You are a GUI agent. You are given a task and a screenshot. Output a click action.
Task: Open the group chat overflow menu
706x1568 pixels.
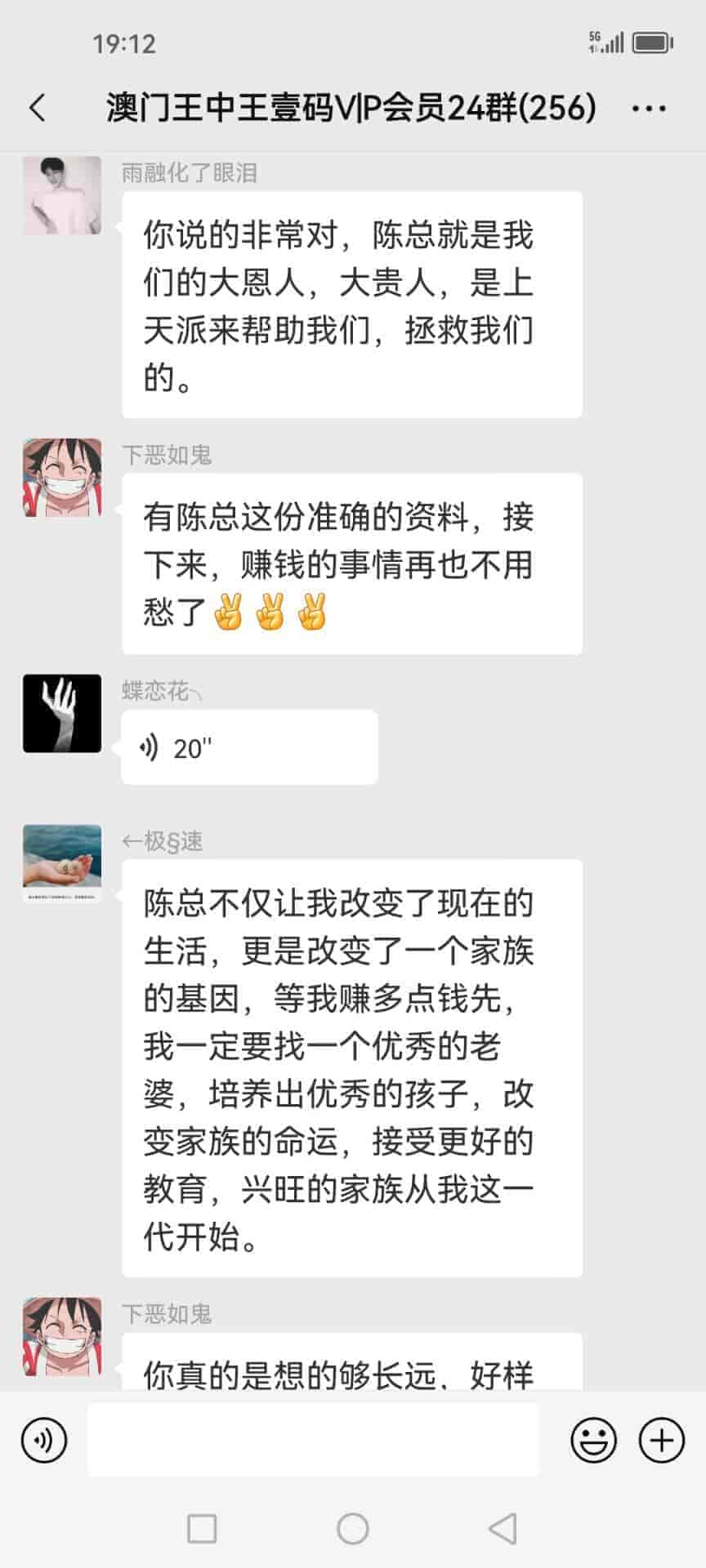649,108
